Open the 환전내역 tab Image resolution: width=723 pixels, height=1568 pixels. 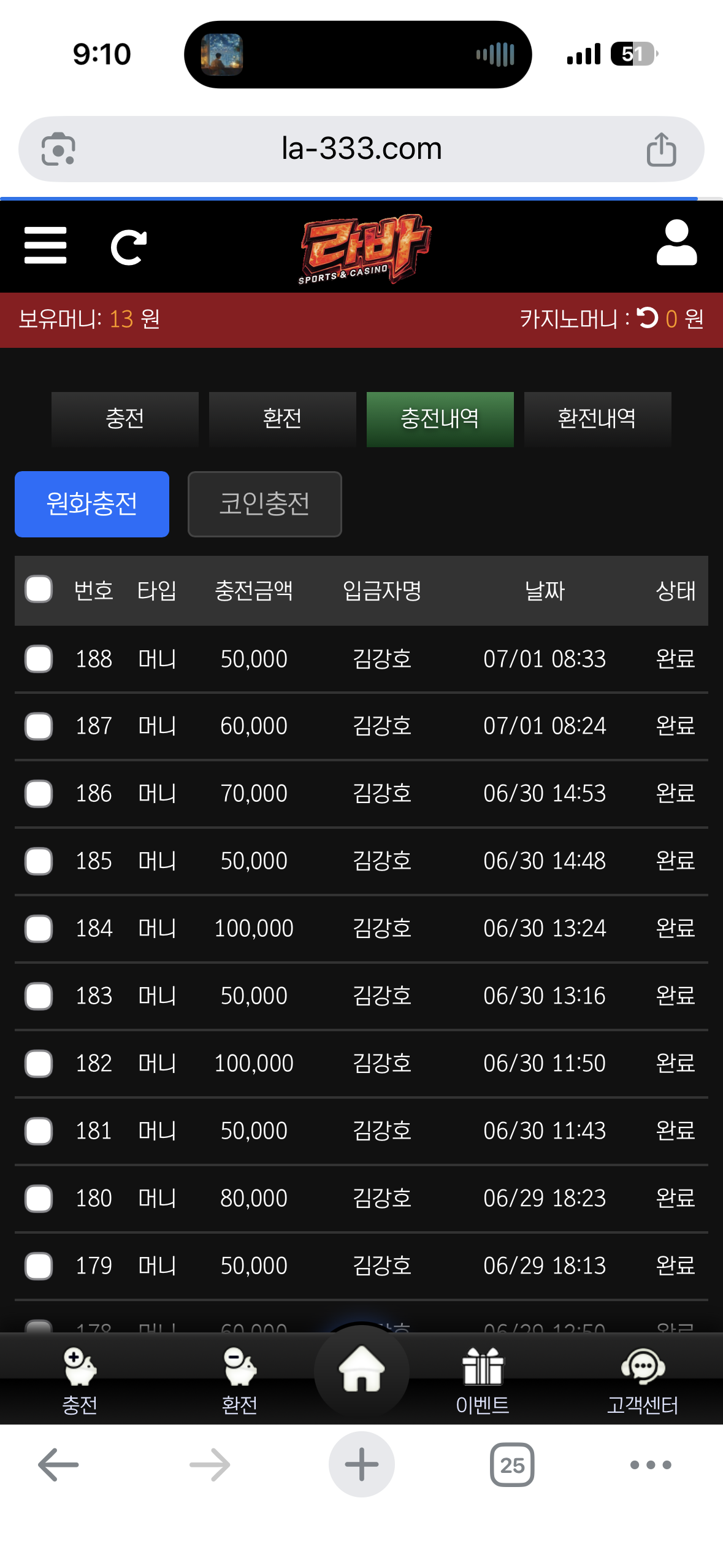pos(597,419)
